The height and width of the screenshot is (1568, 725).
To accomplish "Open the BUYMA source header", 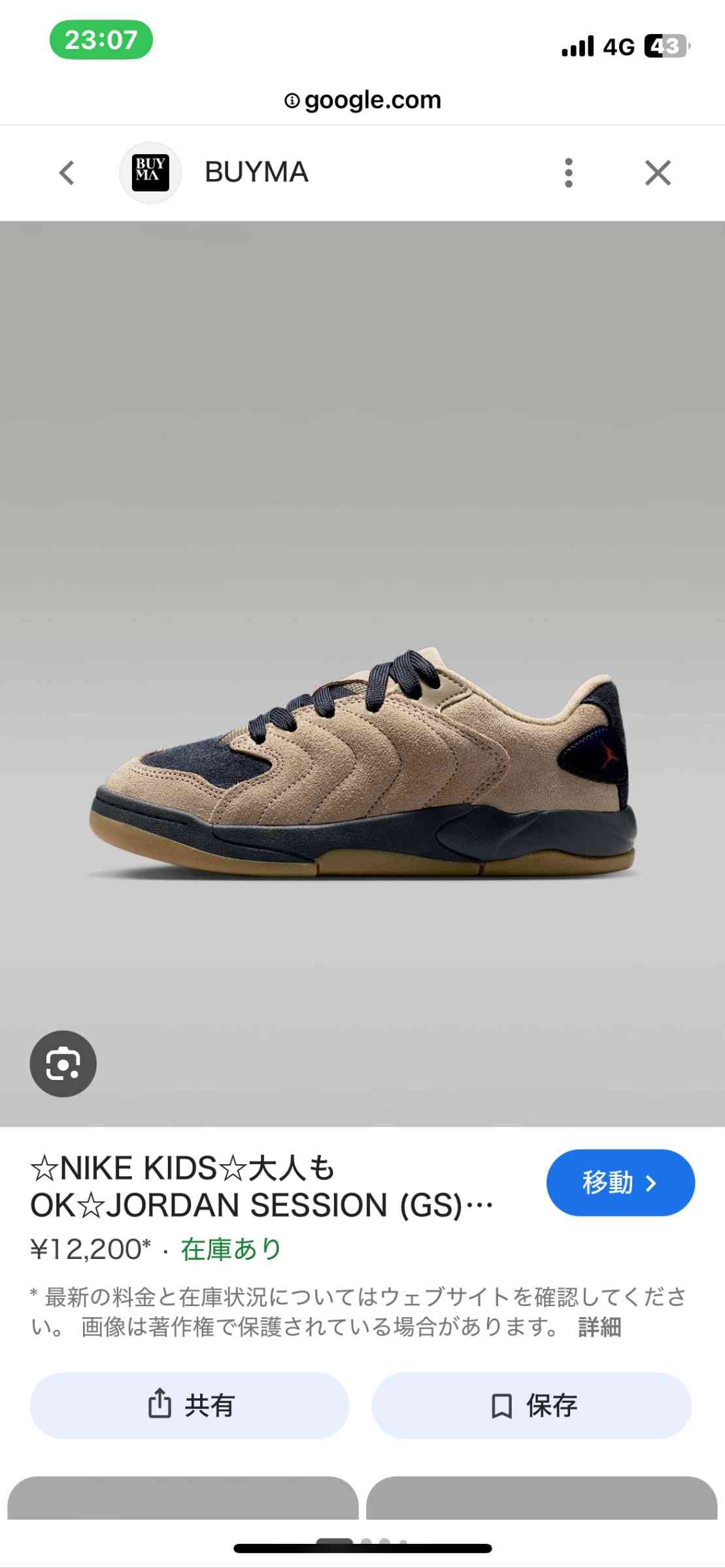I will click(256, 172).
